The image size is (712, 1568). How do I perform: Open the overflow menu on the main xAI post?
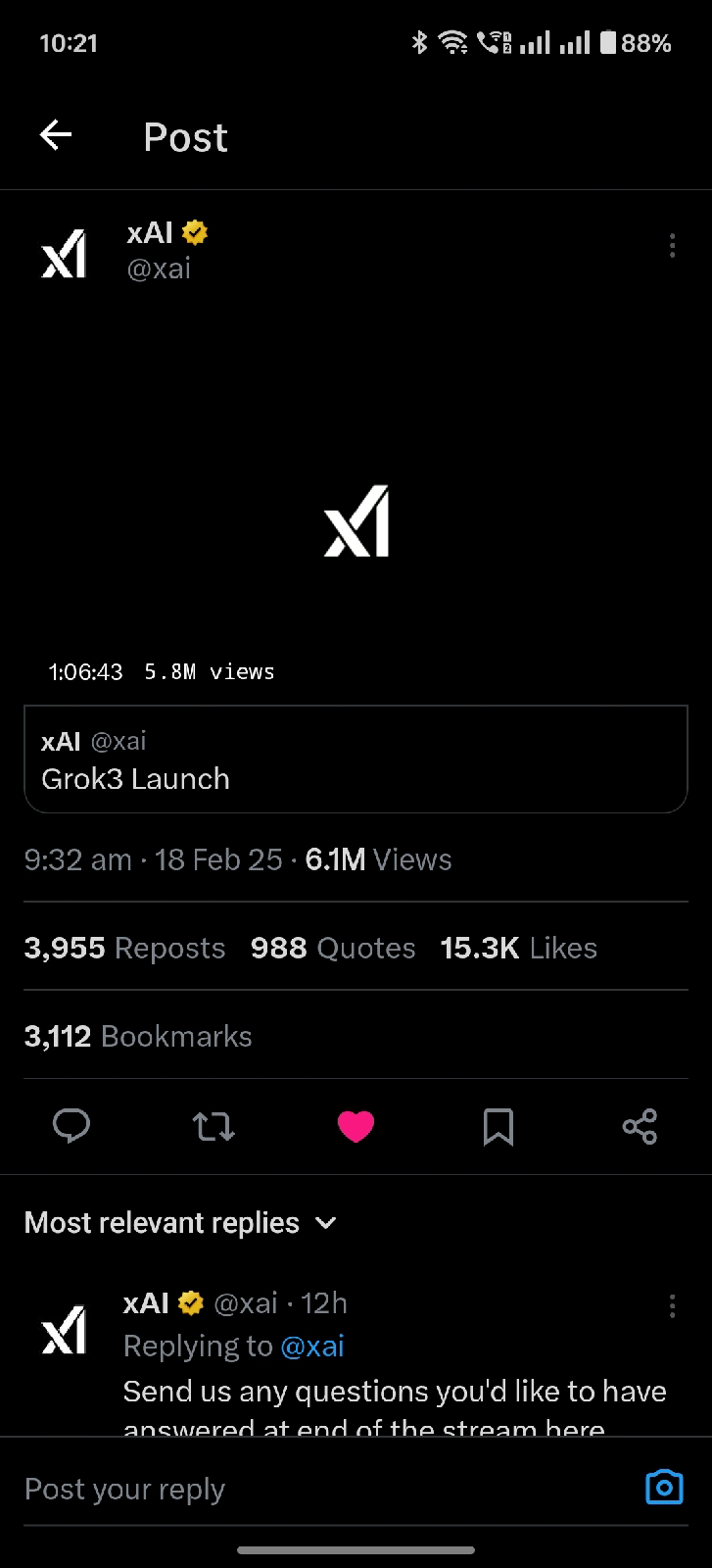(x=672, y=245)
